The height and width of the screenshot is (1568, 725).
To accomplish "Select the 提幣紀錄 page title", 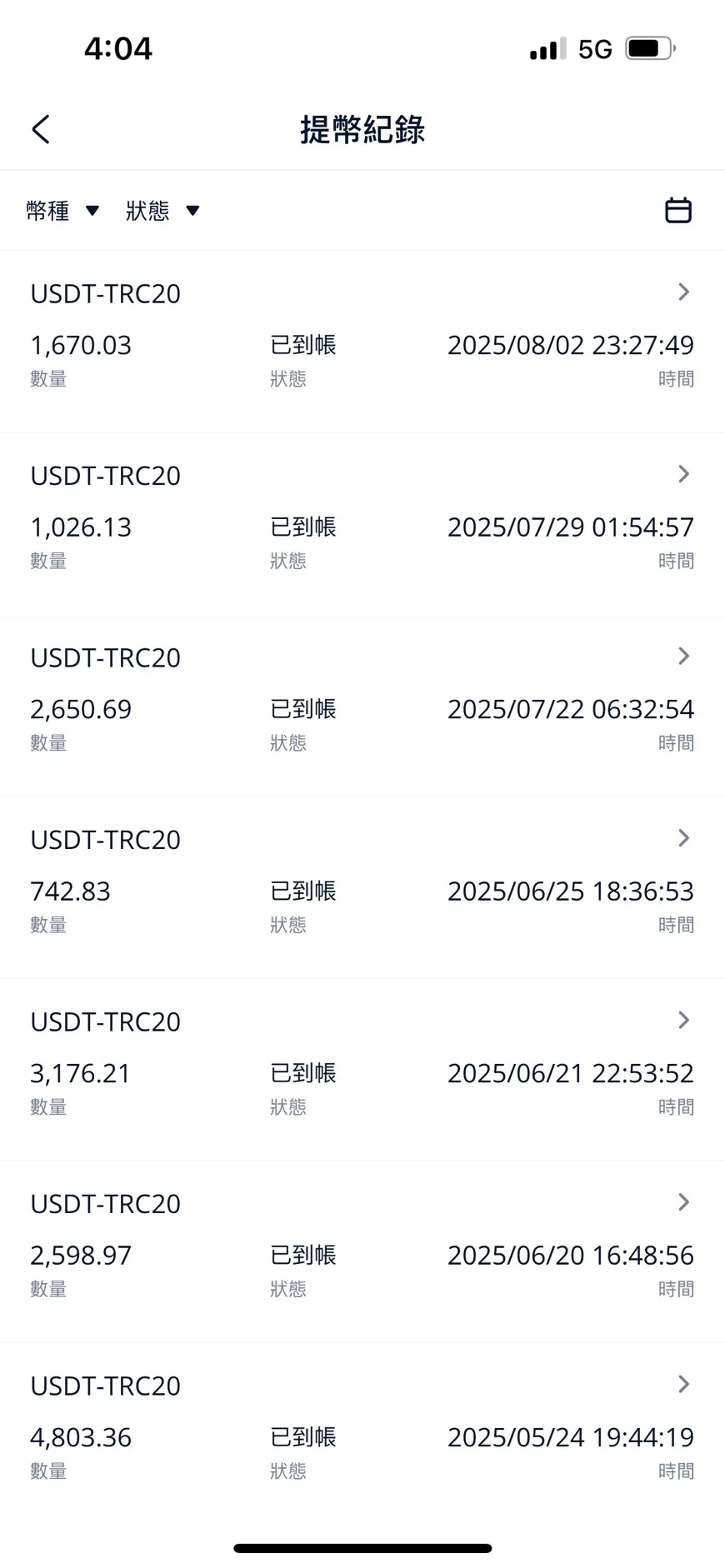I will (x=362, y=130).
